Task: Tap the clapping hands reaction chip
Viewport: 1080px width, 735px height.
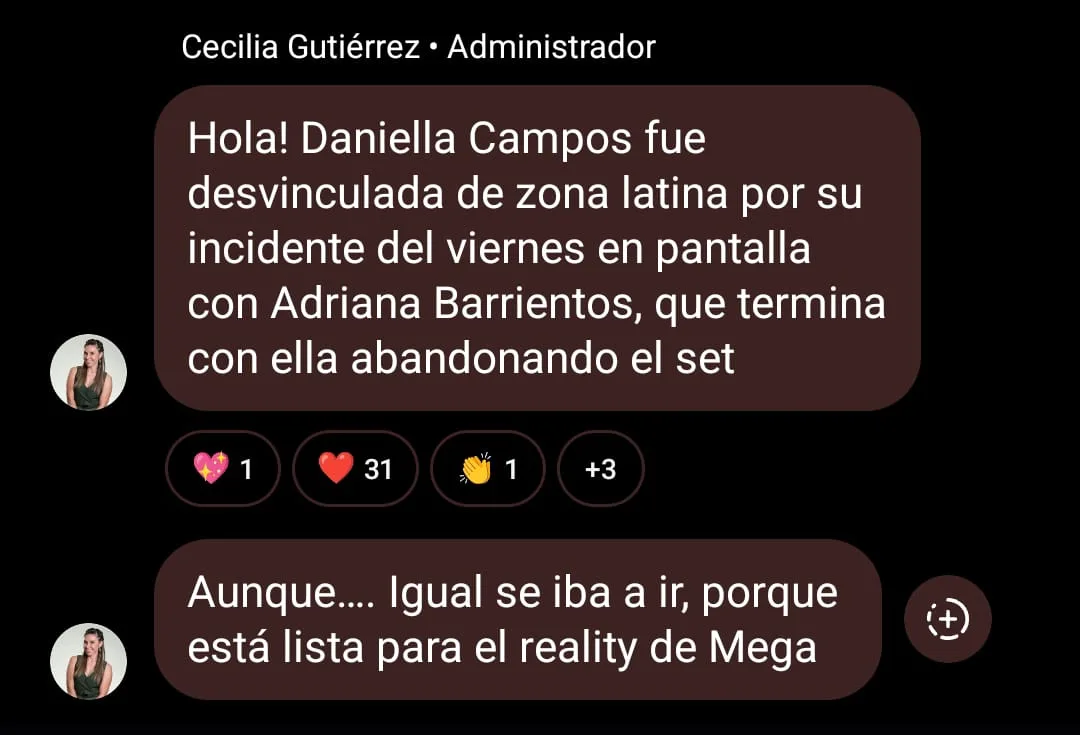Action: click(x=487, y=469)
